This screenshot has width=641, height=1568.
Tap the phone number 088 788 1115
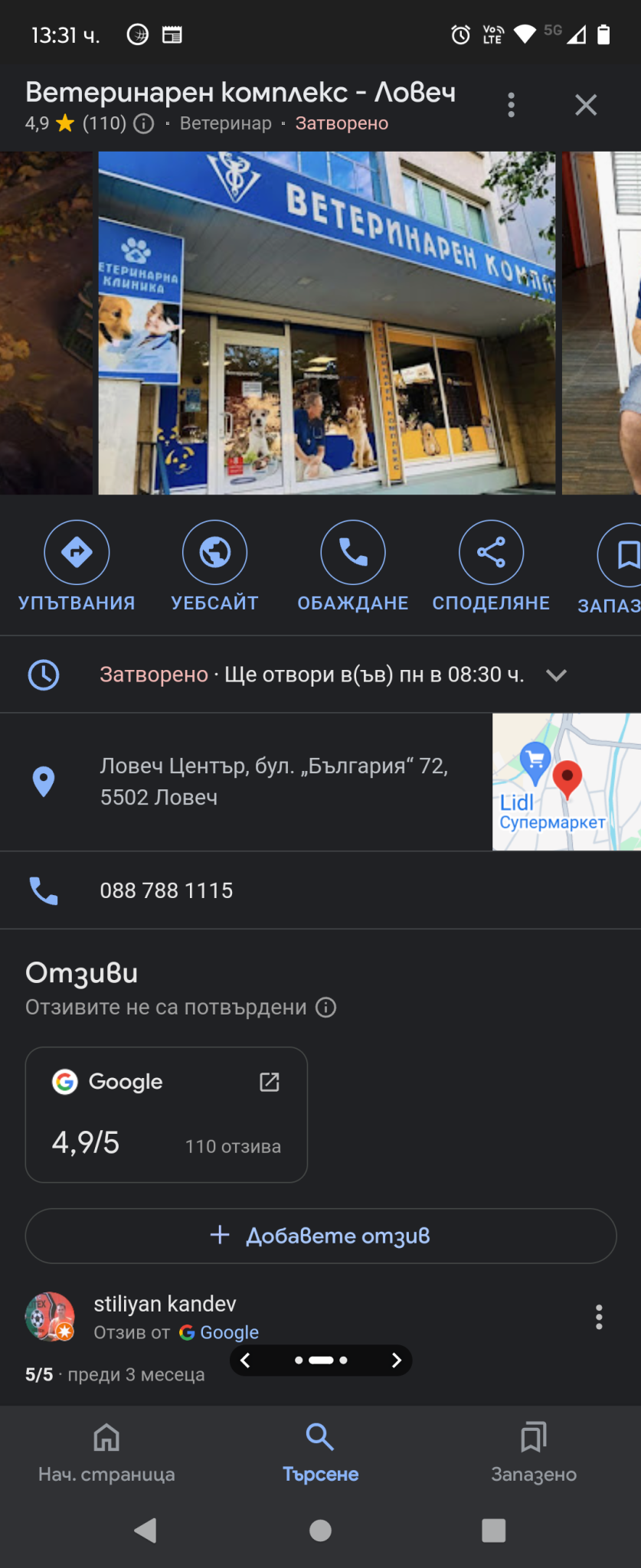coord(166,890)
